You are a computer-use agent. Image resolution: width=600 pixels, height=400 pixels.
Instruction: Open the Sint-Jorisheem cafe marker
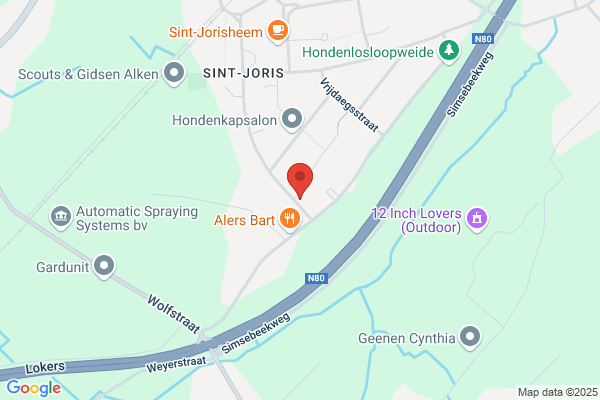(278, 31)
